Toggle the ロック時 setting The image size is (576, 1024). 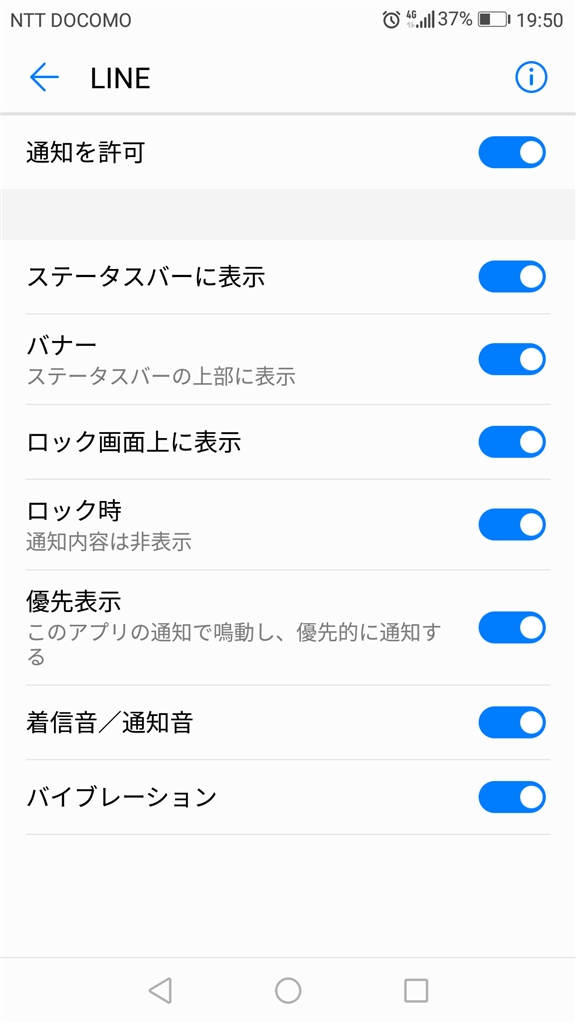click(512, 524)
